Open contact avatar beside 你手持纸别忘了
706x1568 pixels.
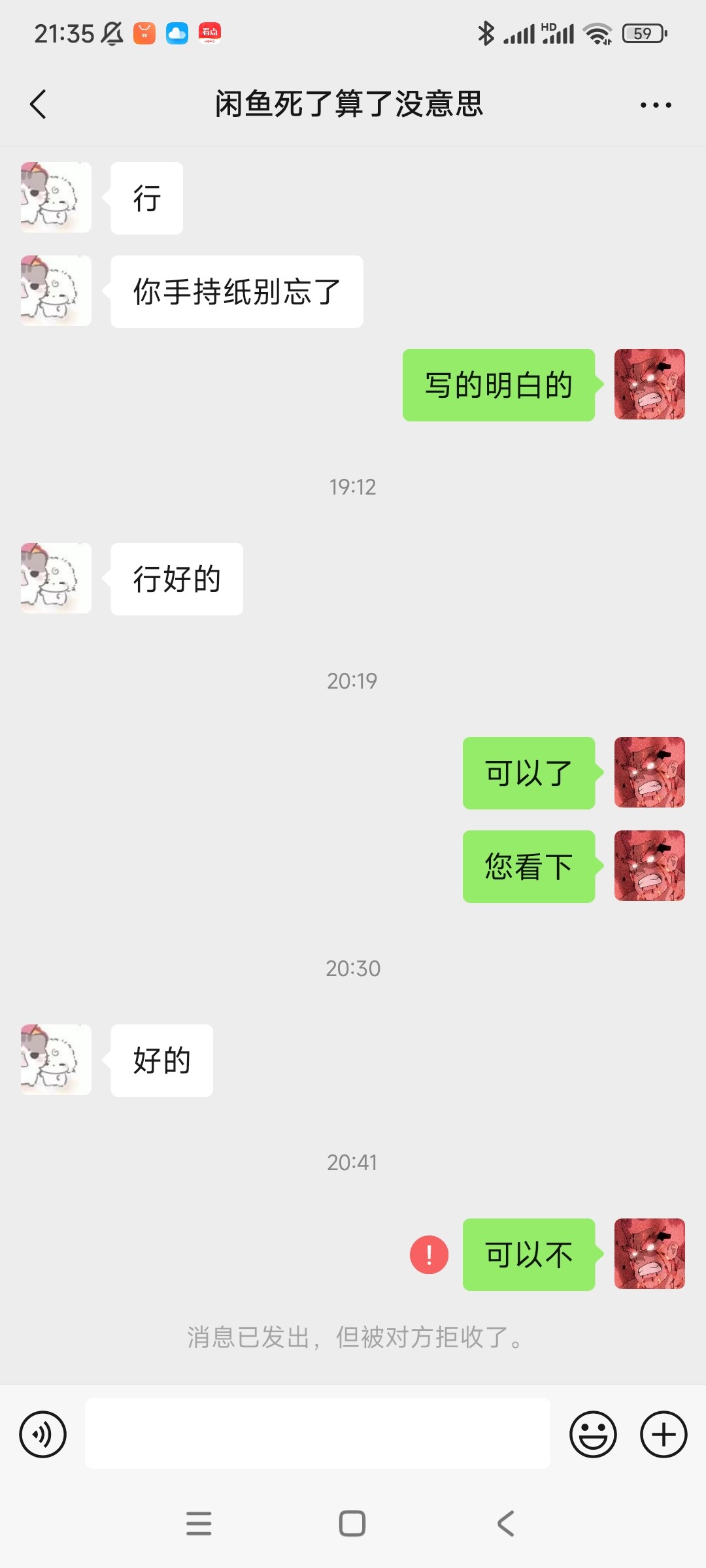click(x=56, y=291)
